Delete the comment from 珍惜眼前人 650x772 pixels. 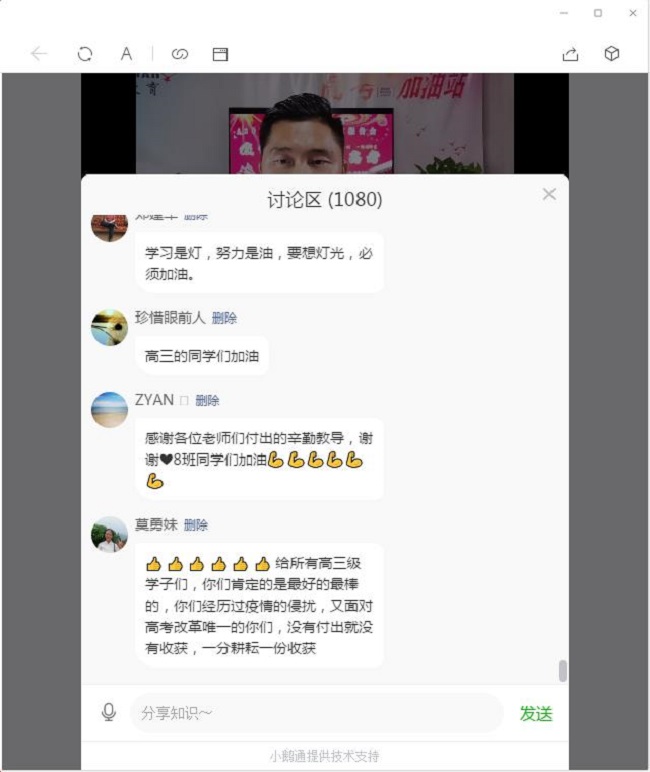224,318
